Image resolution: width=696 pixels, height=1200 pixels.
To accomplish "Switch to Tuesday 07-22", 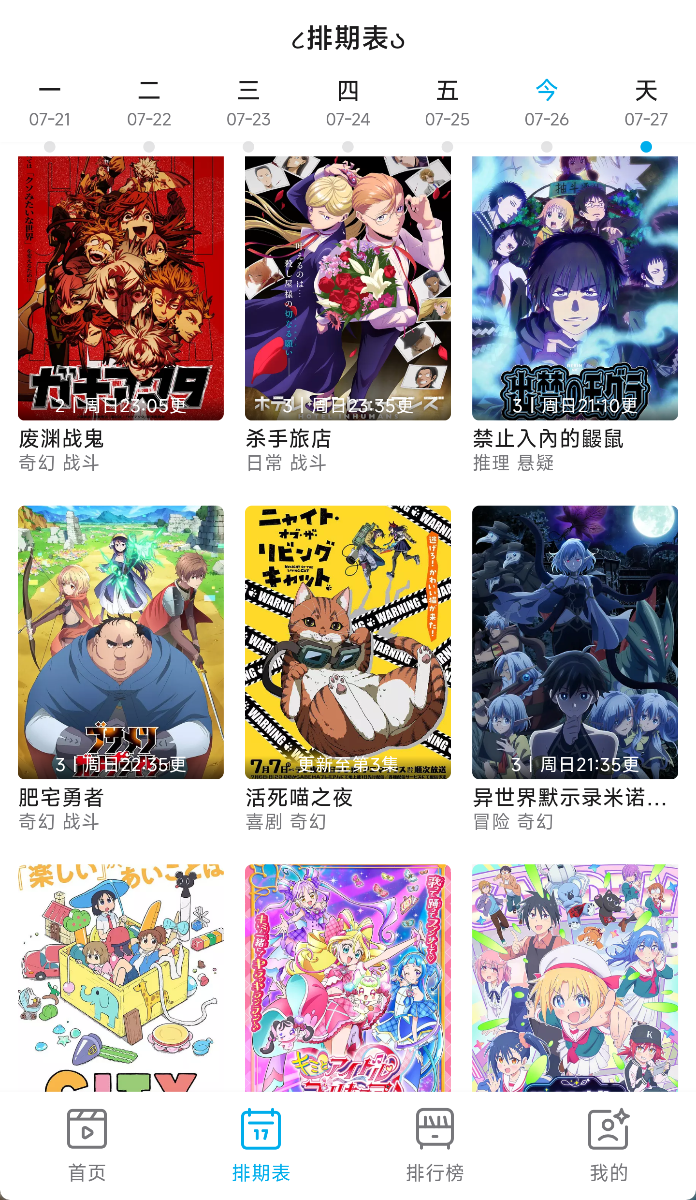I will click(x=149, y=105).
